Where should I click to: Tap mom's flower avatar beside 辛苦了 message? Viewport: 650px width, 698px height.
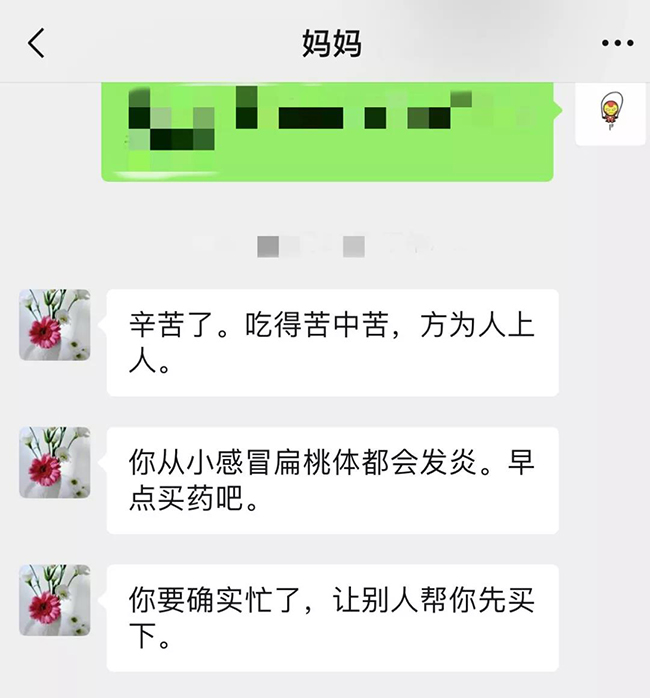click(55, 325)
